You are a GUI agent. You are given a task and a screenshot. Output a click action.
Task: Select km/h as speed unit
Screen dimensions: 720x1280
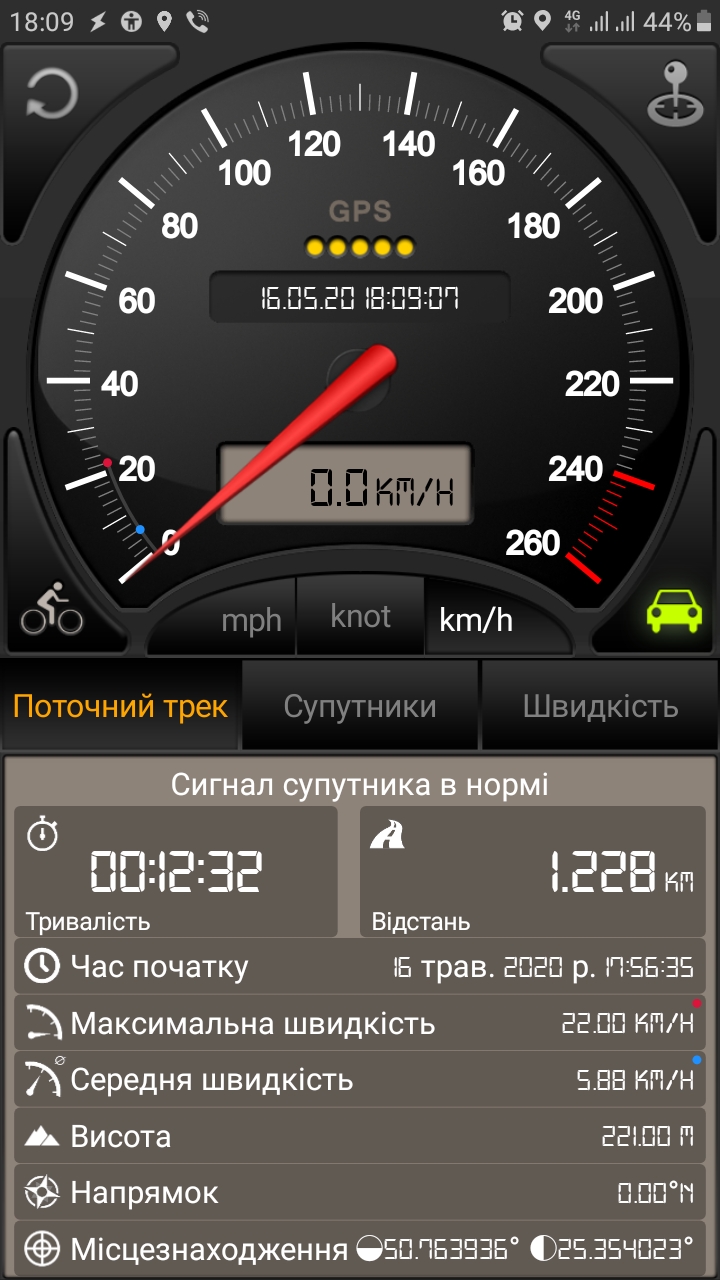tap(476, 620)
